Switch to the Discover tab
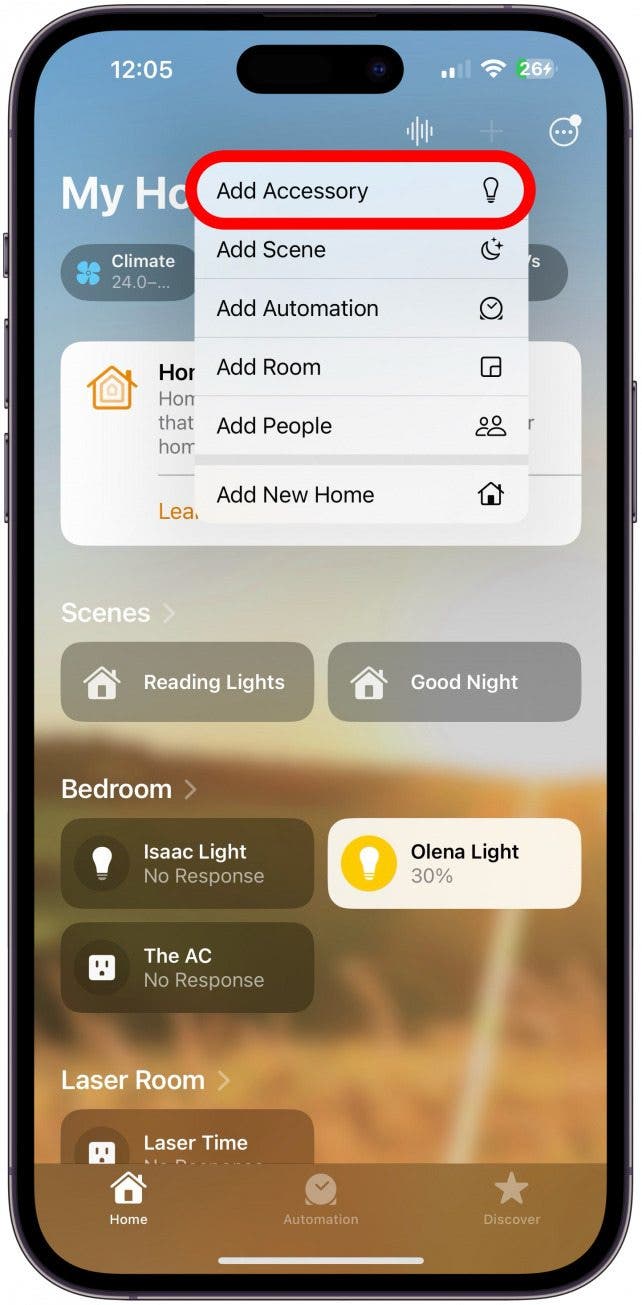This screenshot has width=642, height=1305. click(x=511, y=1199)
